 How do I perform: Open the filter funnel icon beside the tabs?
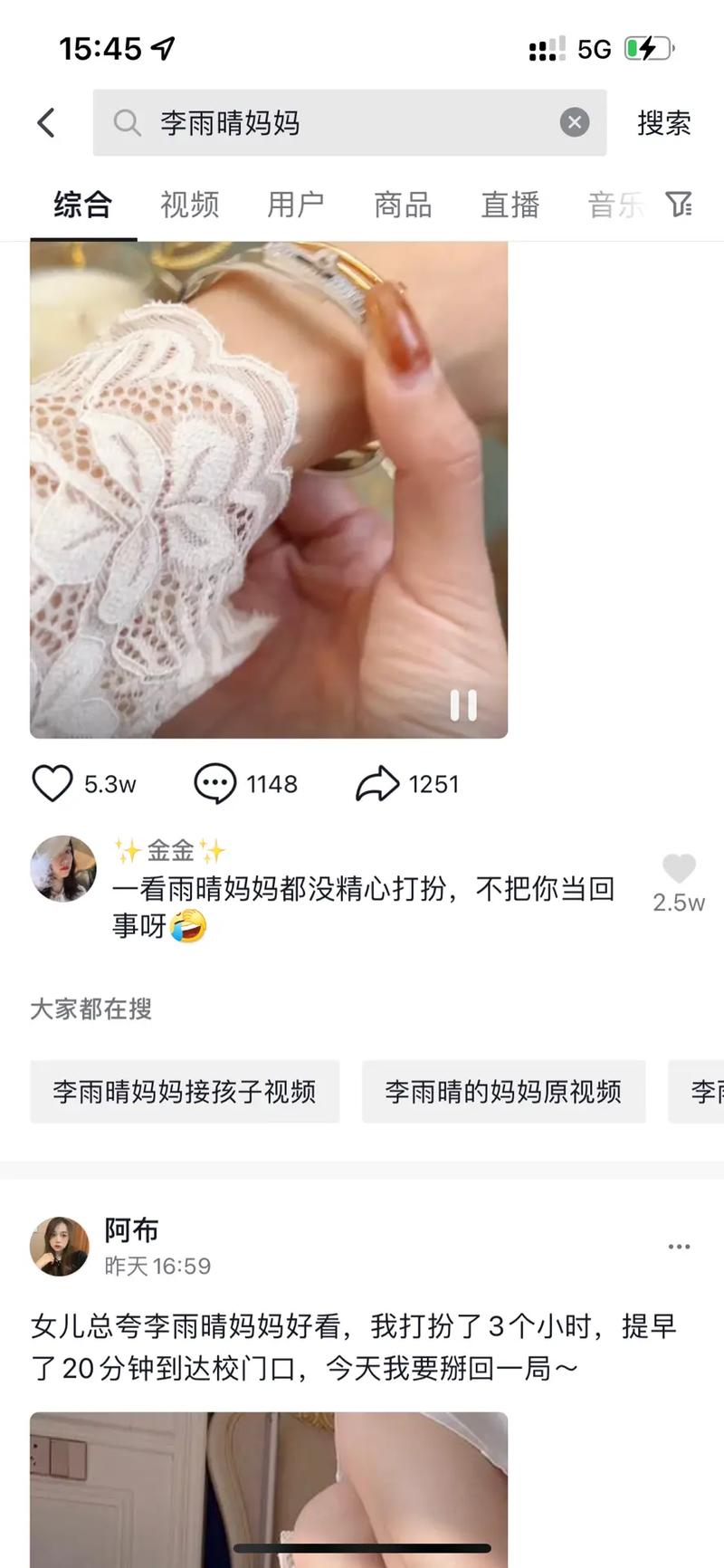(681, 206)
